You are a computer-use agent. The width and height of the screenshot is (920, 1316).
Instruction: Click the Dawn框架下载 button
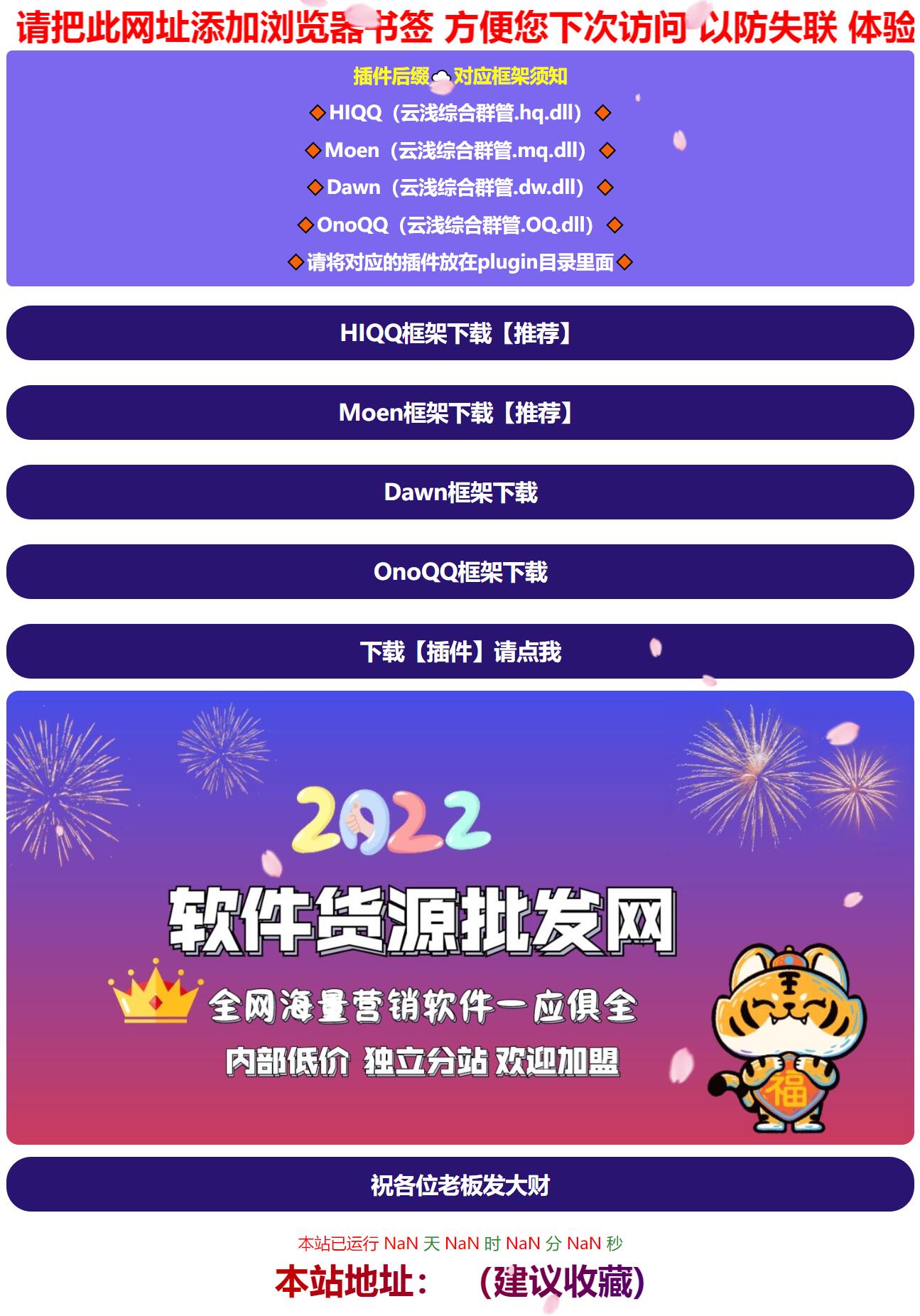click(460, 494)
